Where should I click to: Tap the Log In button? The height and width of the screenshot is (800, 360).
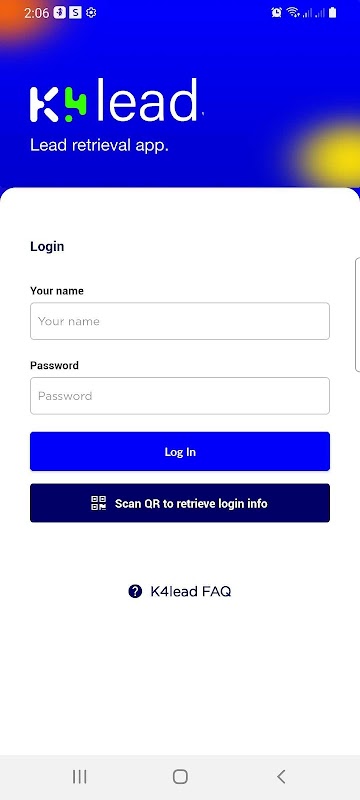180,452
